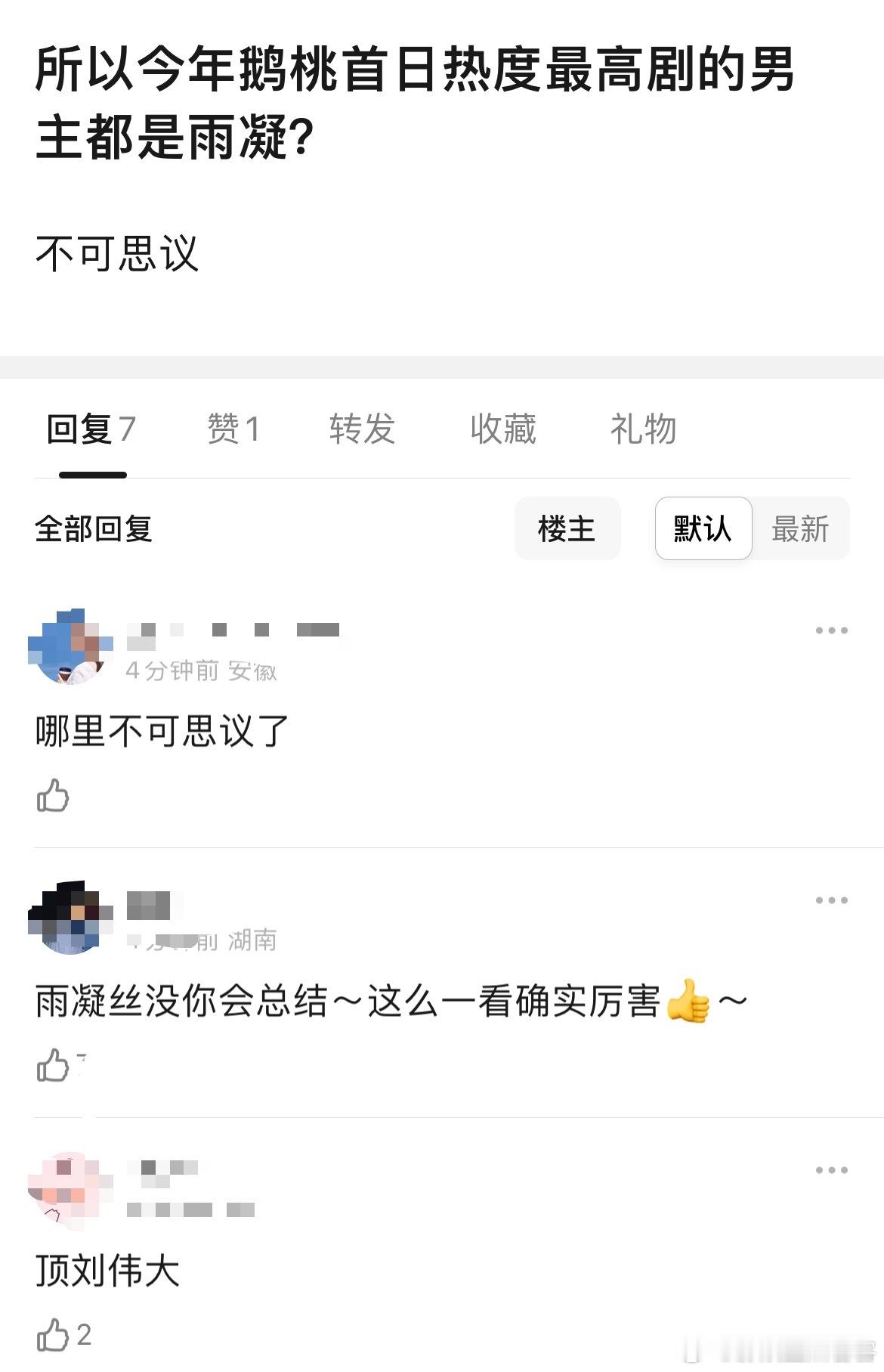884x1372 pixels.
Task: View profile of 顶刘伟大 commenter
Action: (x=70, y=1187)
